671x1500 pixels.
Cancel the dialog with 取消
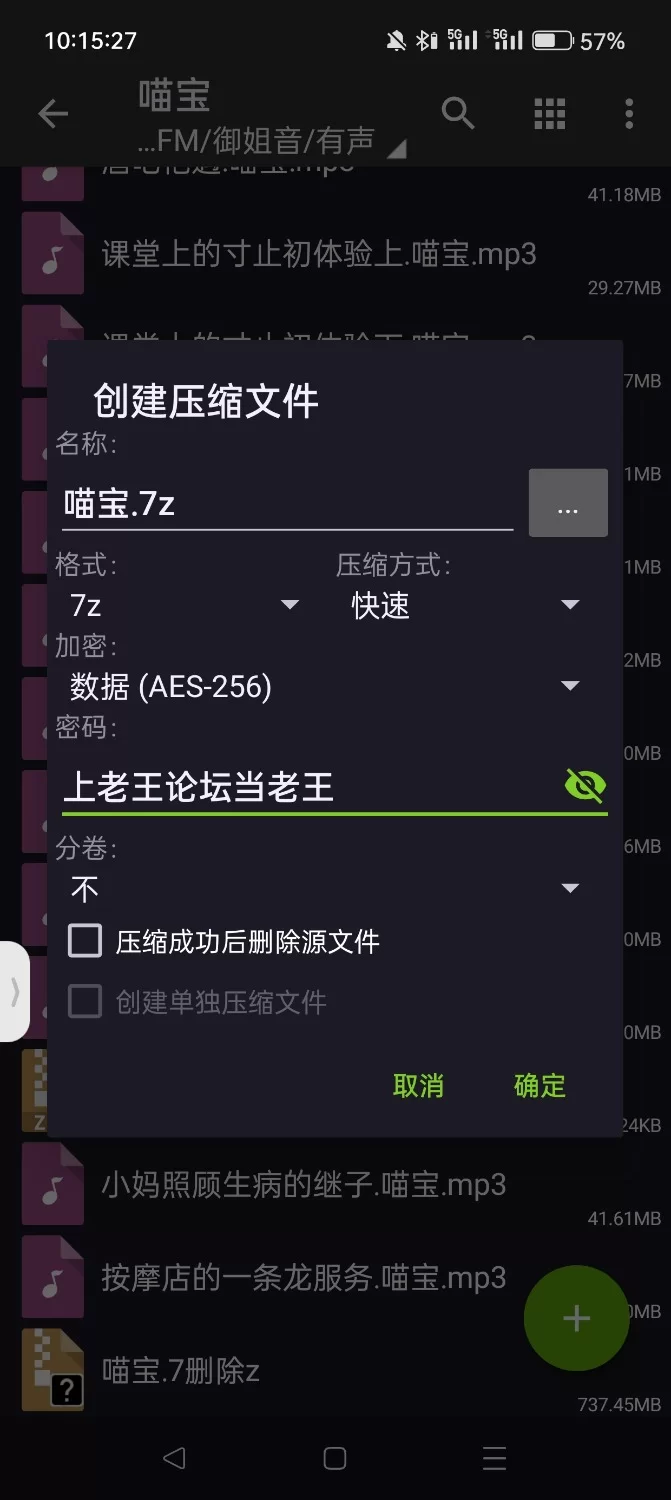[418, 1086]
